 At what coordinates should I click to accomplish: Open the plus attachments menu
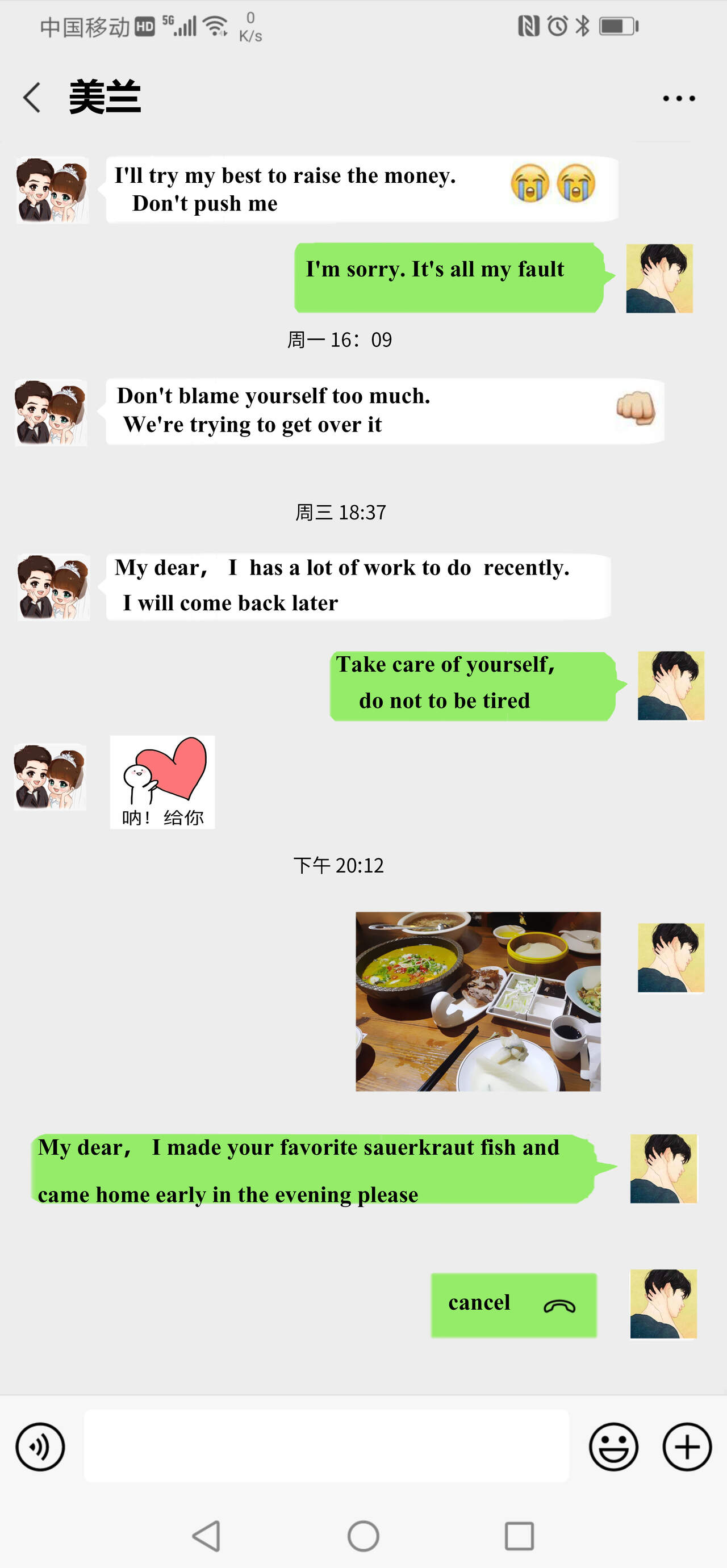(686, 1447)
